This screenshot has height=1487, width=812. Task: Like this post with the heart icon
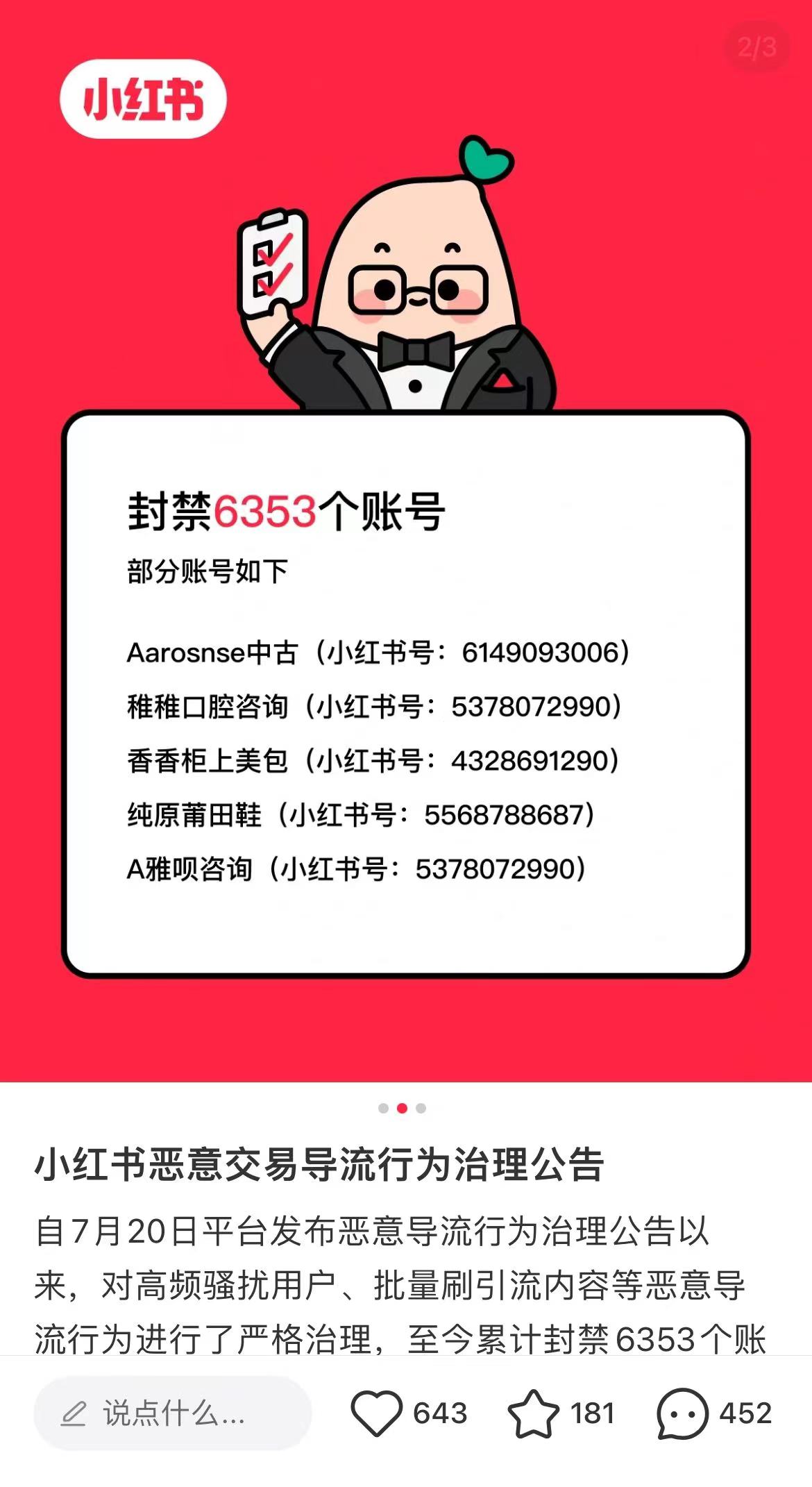pos(376,1413)
